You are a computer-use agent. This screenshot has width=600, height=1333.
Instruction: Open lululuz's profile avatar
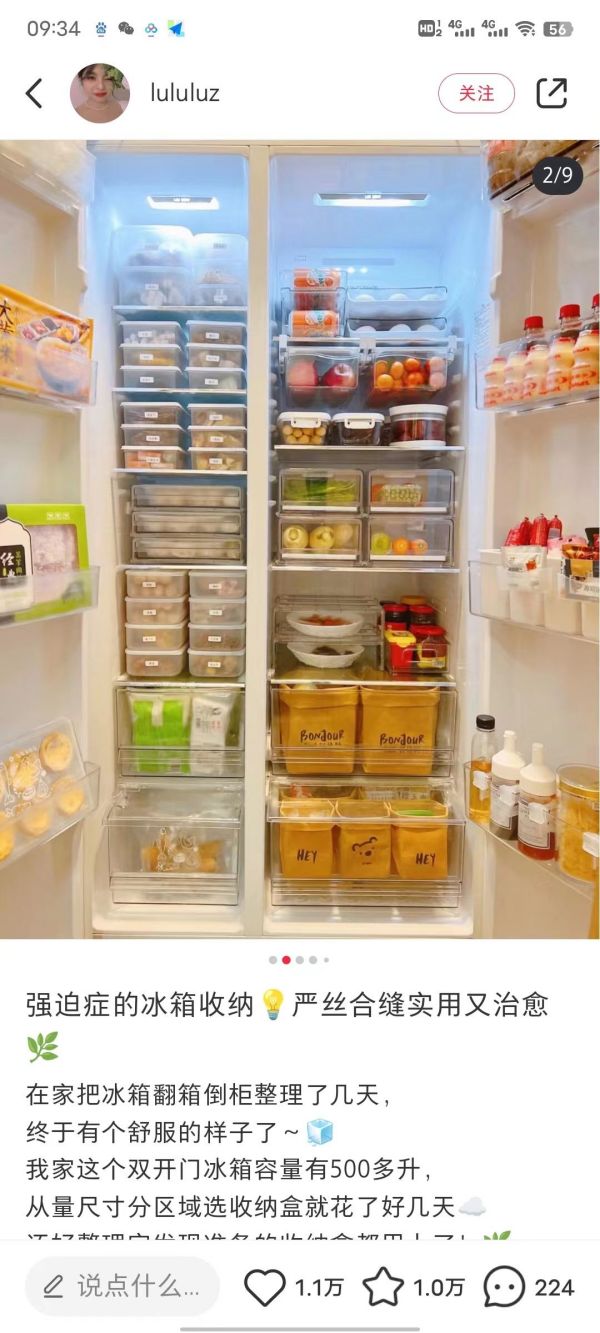tap(99, 94)
